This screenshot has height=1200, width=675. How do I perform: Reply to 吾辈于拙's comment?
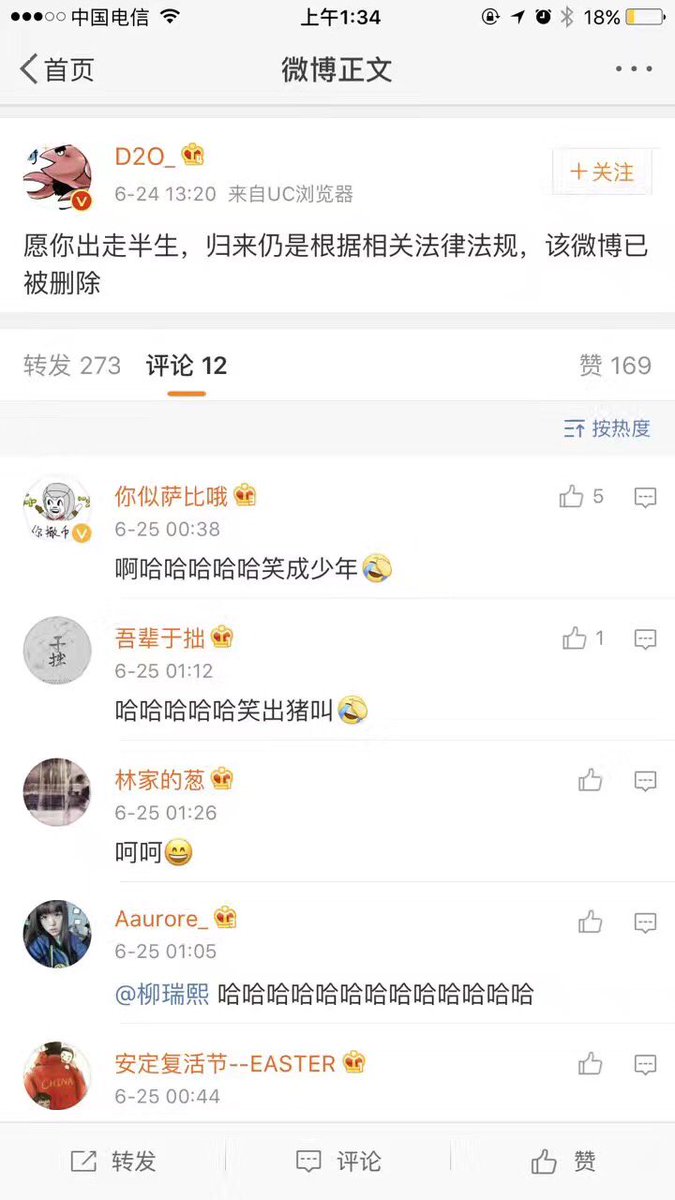click(x=645, y=639)
